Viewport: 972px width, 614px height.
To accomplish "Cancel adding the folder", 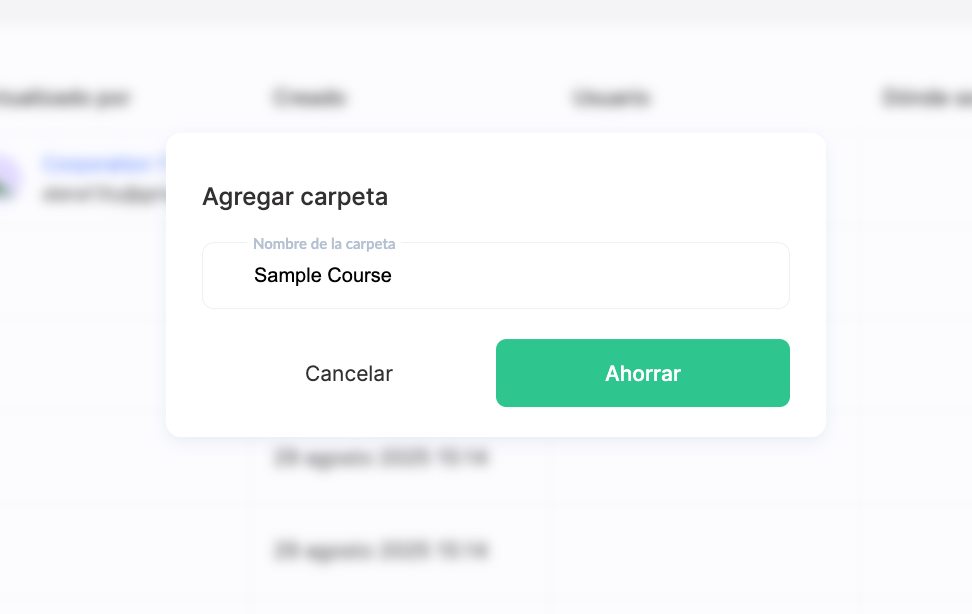I will 348,374.
